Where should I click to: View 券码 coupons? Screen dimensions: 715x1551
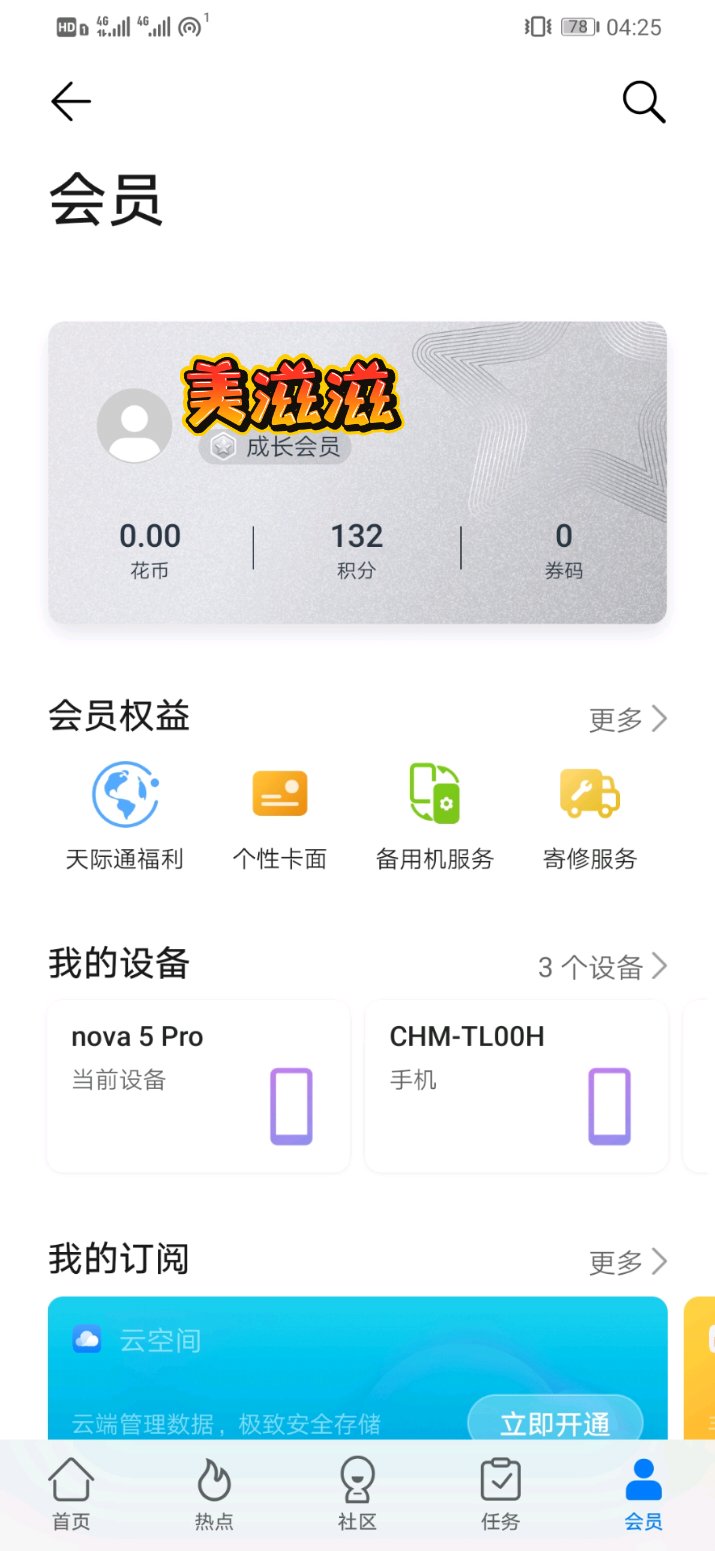tap(563, 549)
